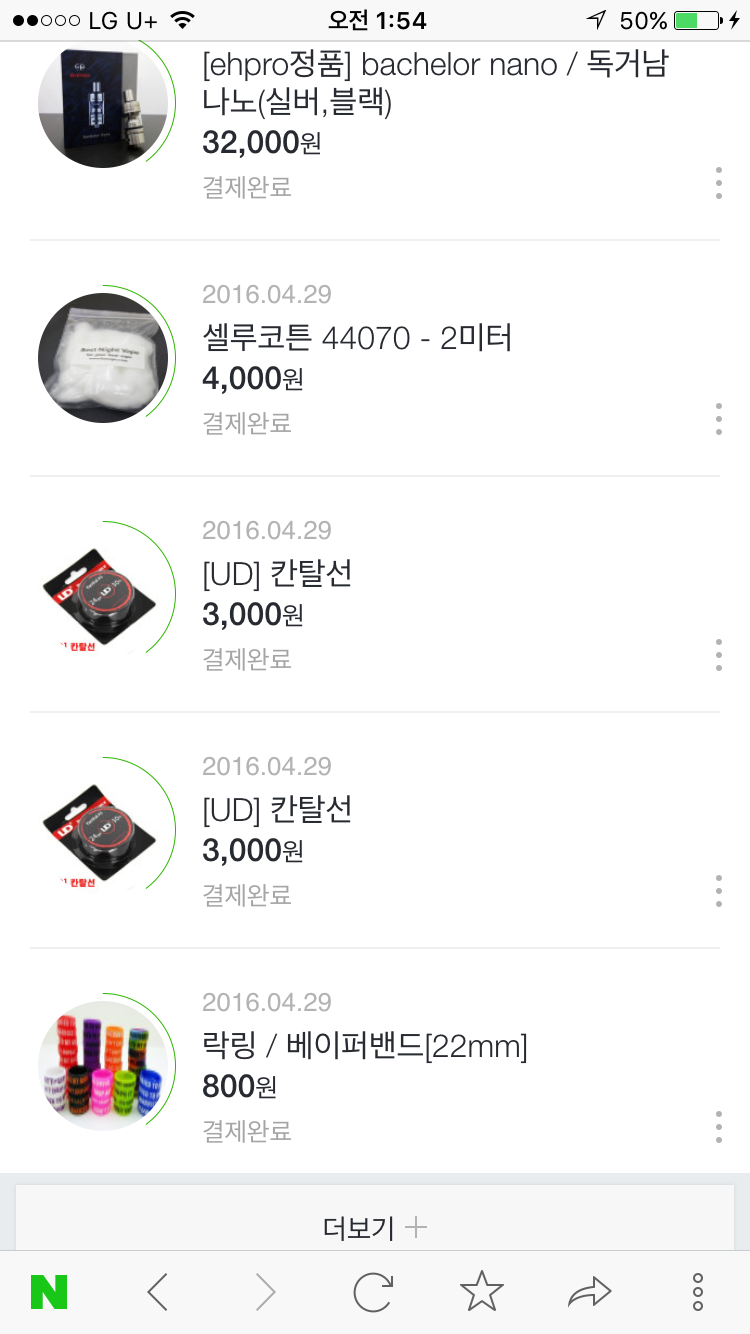Open the ehpro bachelor nano order

(435, 83)
